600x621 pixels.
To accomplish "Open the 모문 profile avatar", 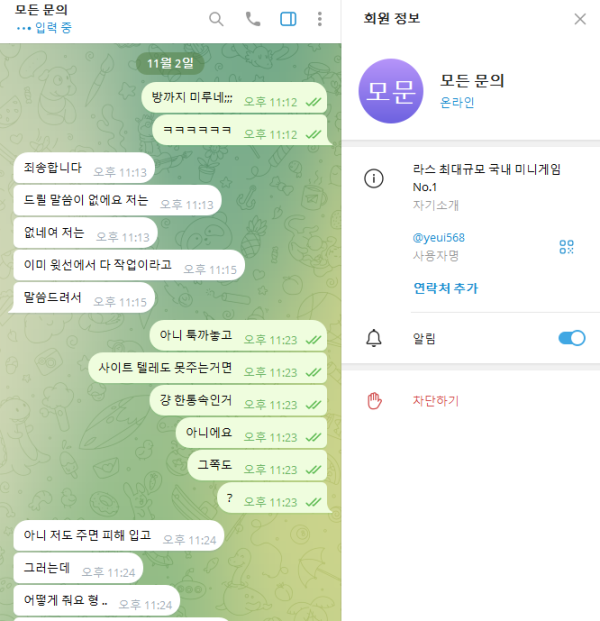I will (391, 91).
